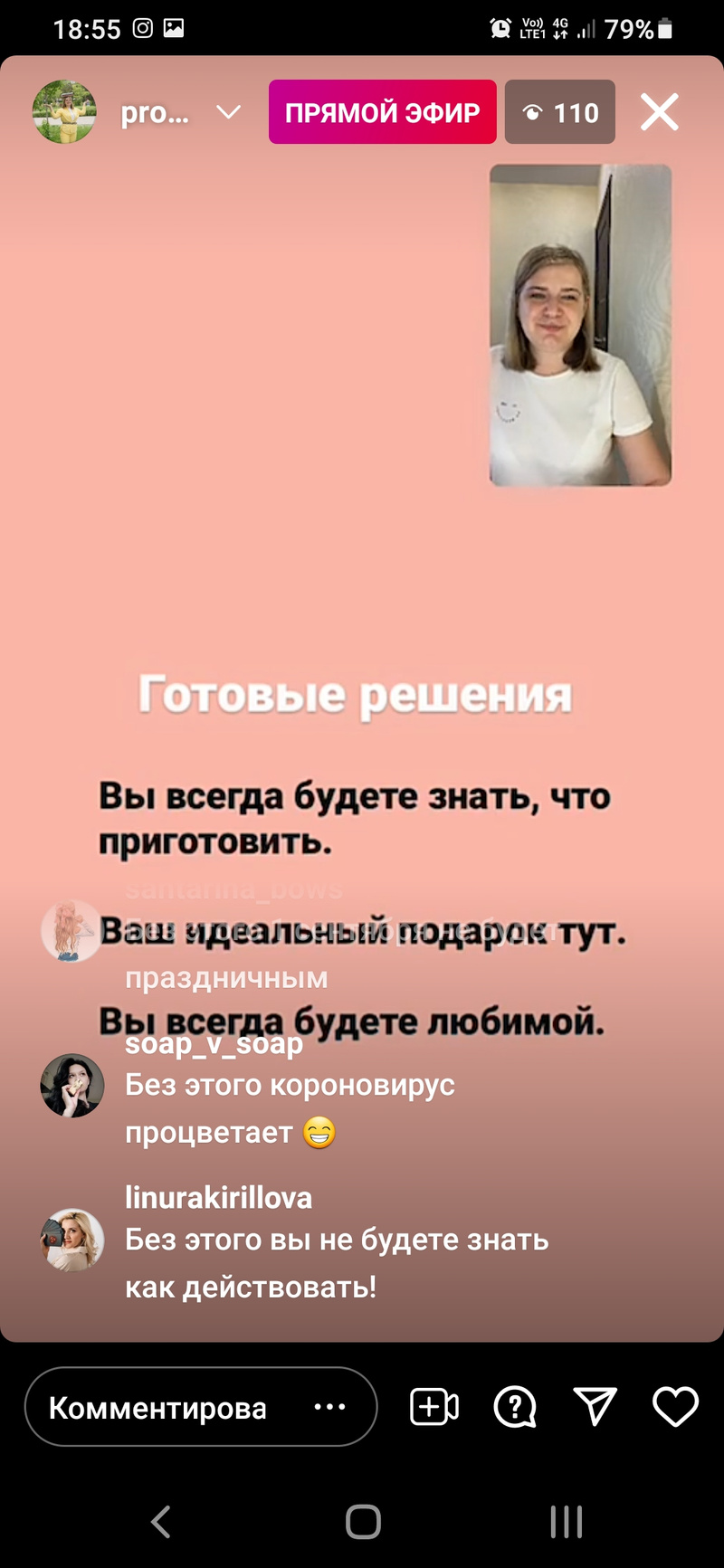Go back using the system back button
The width and height of the screenshot is (724, 1568).
(161, 1522)
